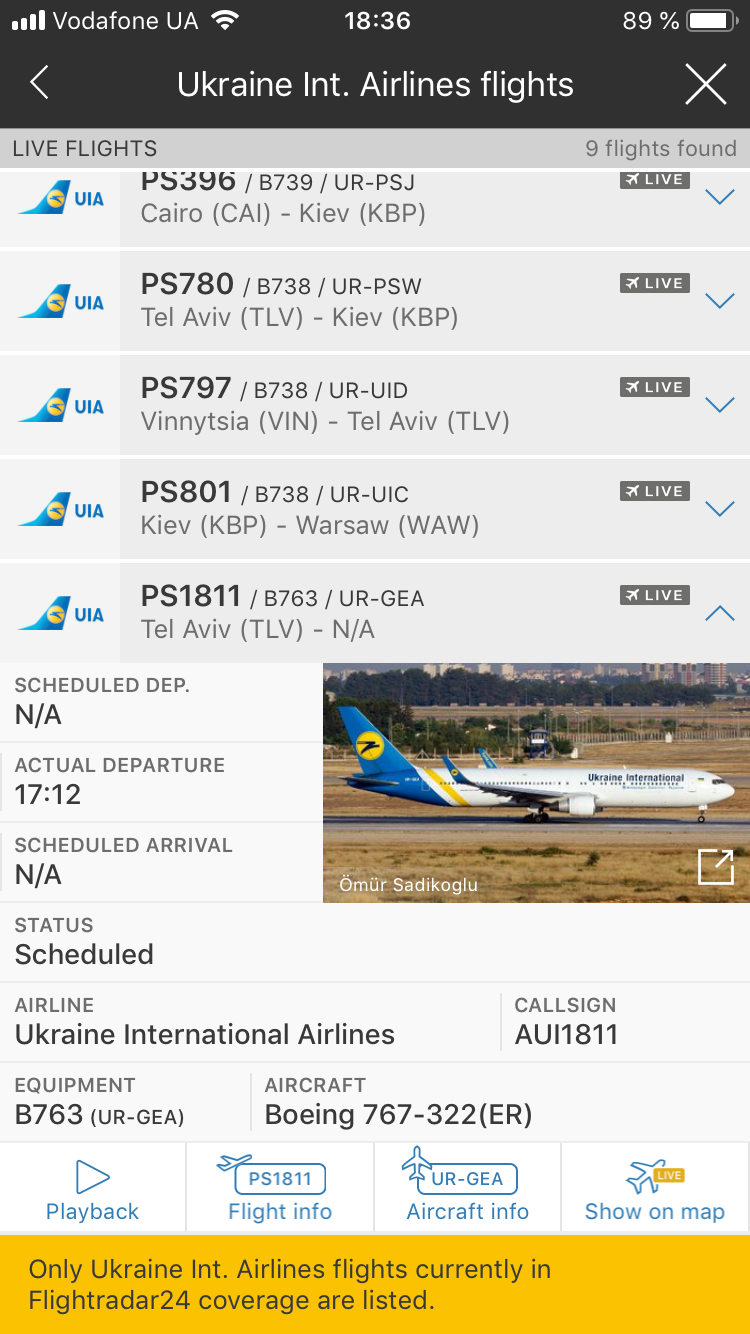Expand flight PS797 Vinnytsia to Tel Aviv

point(720,404)
